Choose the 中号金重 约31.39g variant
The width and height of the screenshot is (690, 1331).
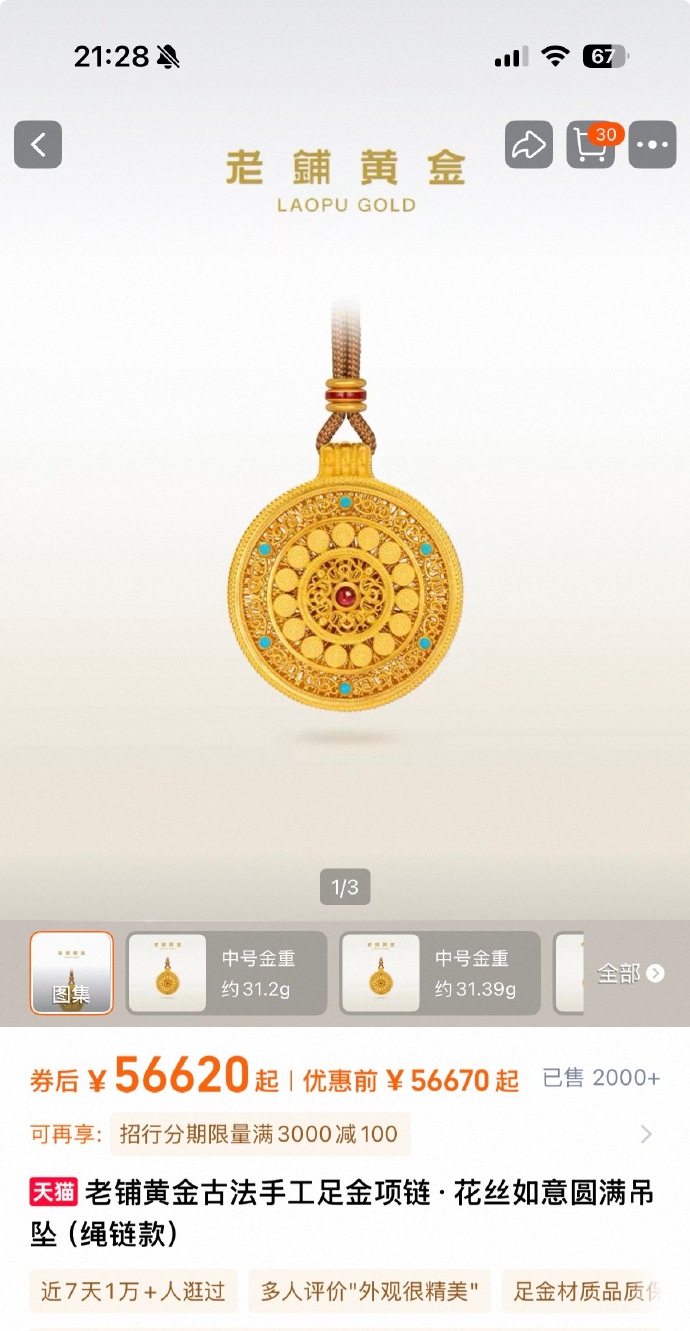440,973
